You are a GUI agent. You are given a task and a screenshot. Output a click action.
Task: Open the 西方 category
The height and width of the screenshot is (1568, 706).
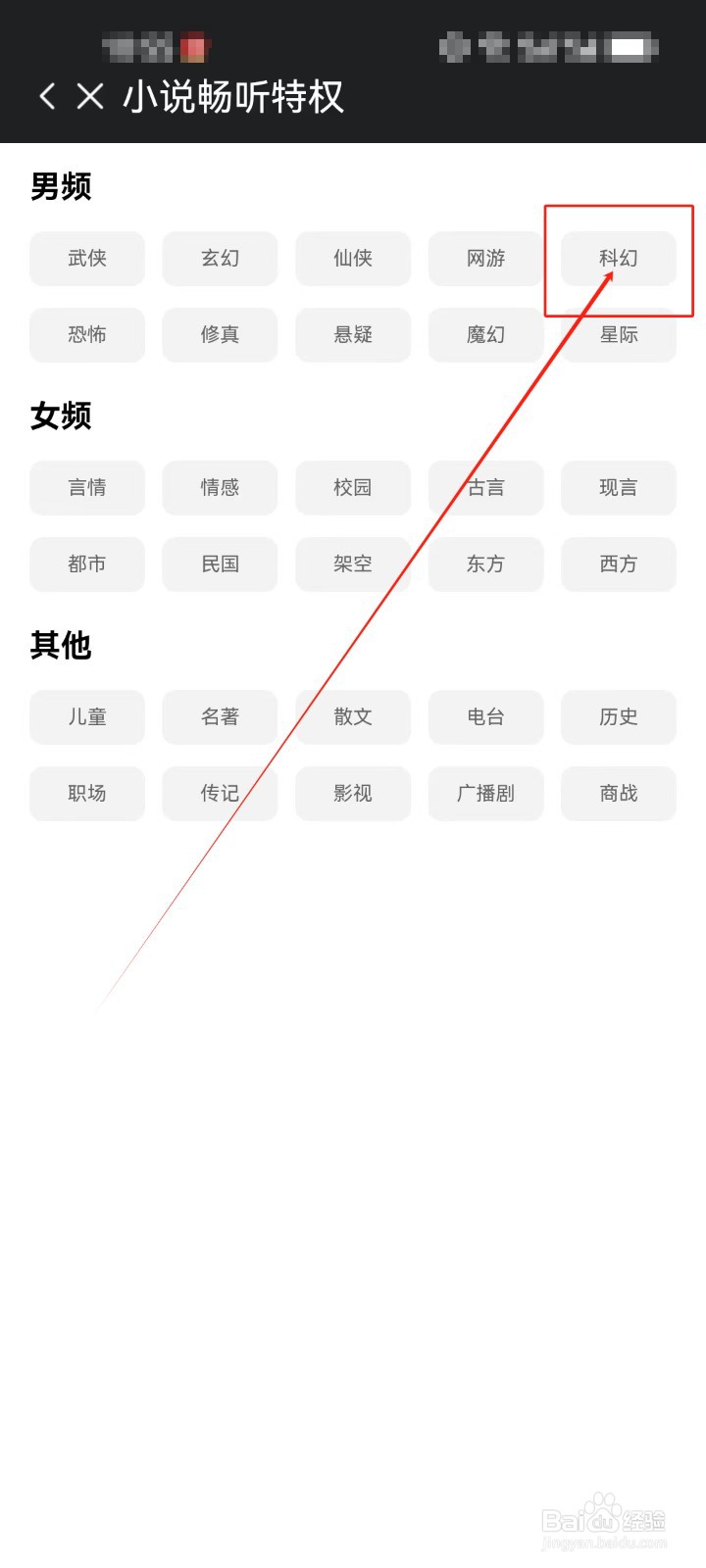coord(619,564)
